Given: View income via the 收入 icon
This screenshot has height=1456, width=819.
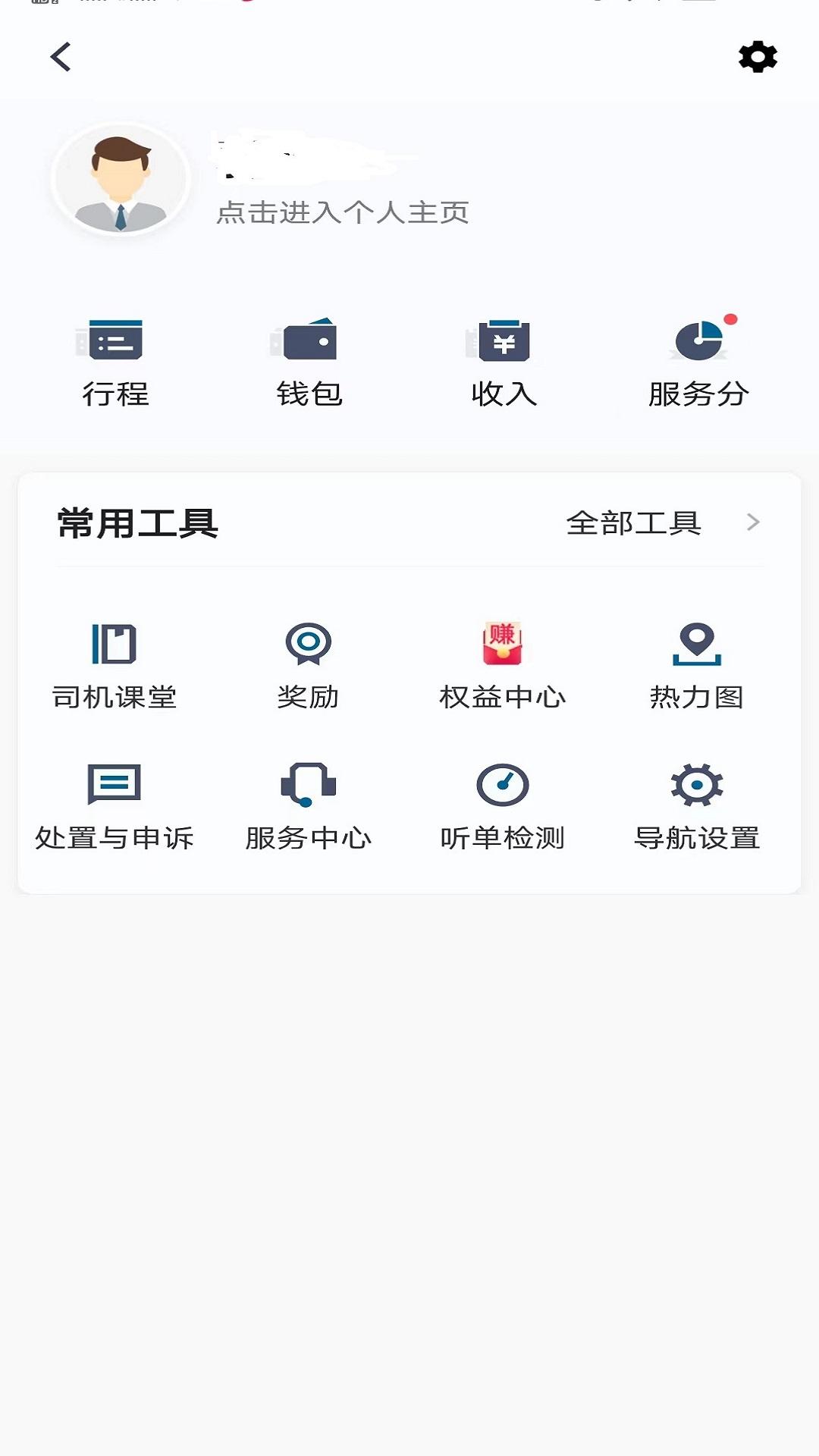Looking at the screenshot, I should (x=502, y=356).
